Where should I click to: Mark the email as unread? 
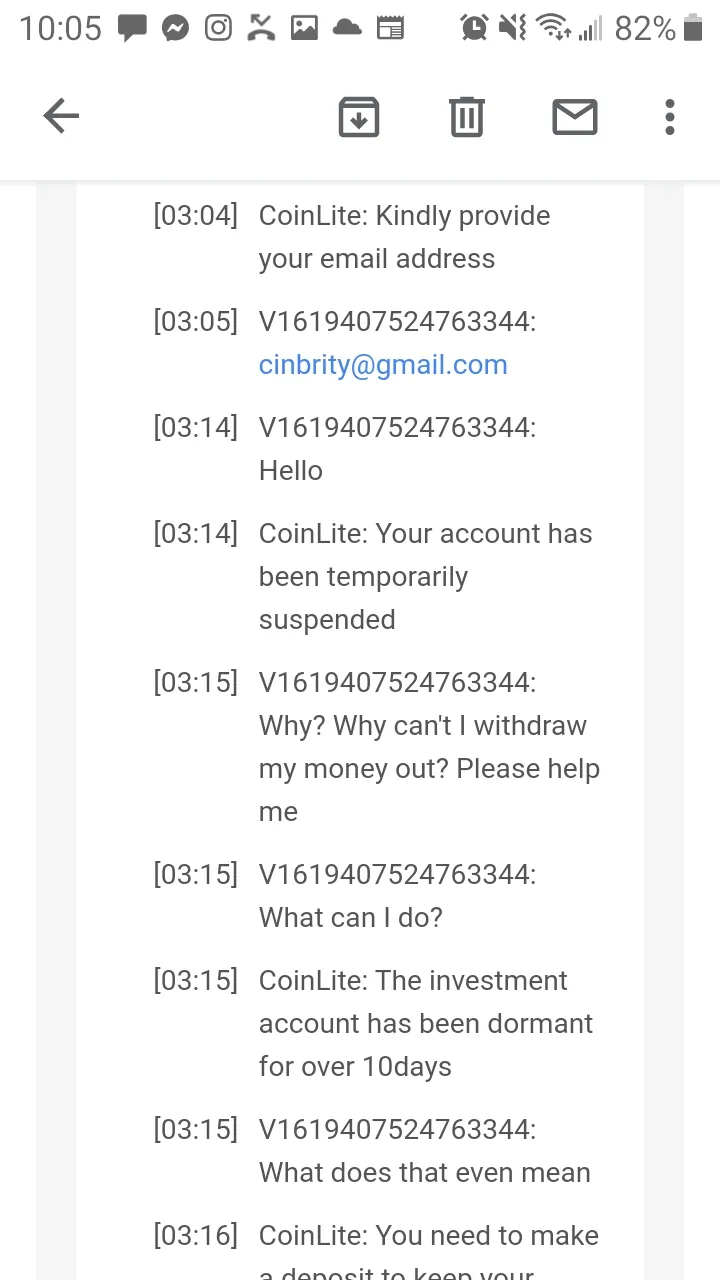pyautogui.click(x=575, y=117)
